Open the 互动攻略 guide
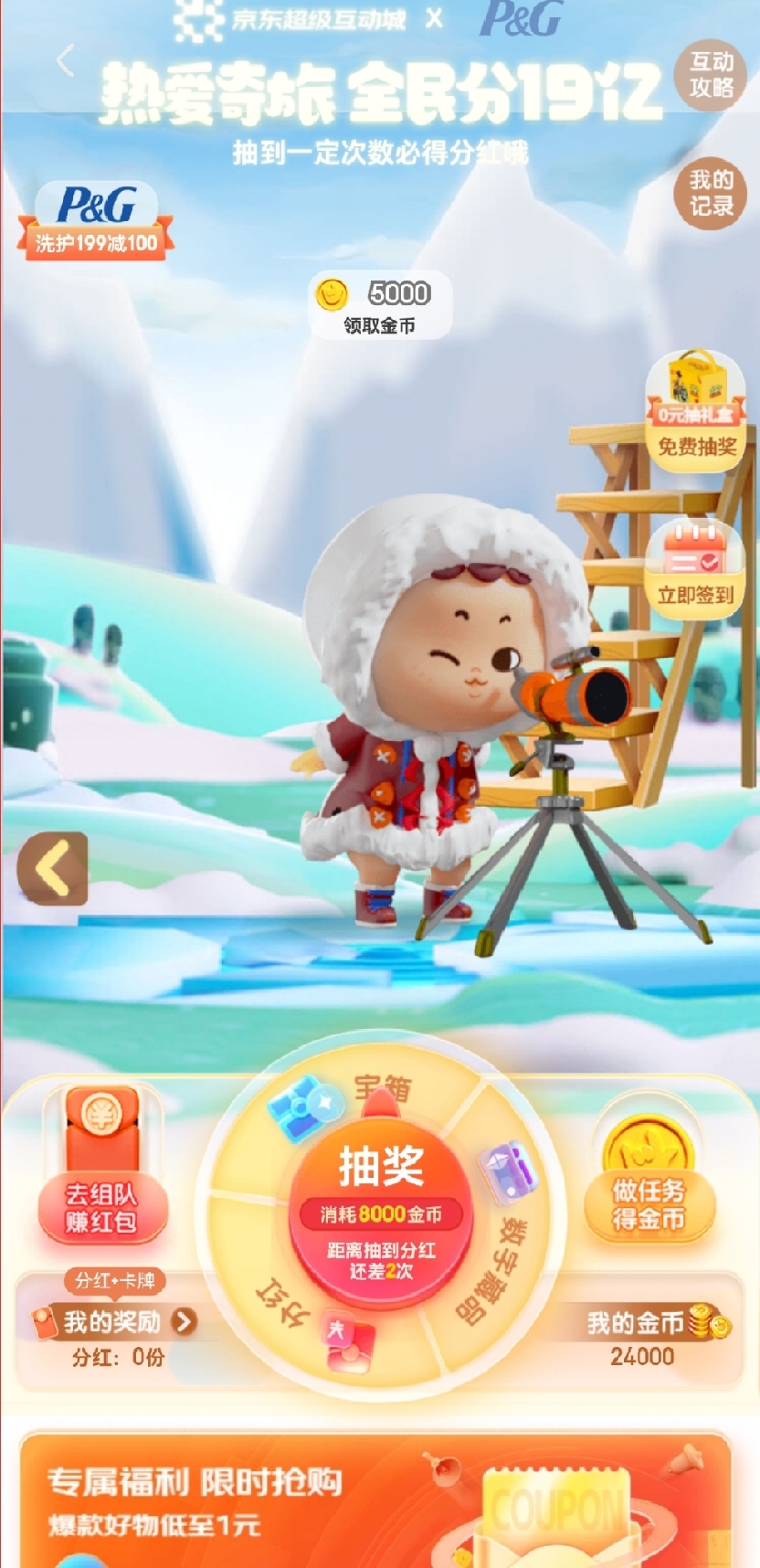 pyautogui.click(x=711, y=75)
